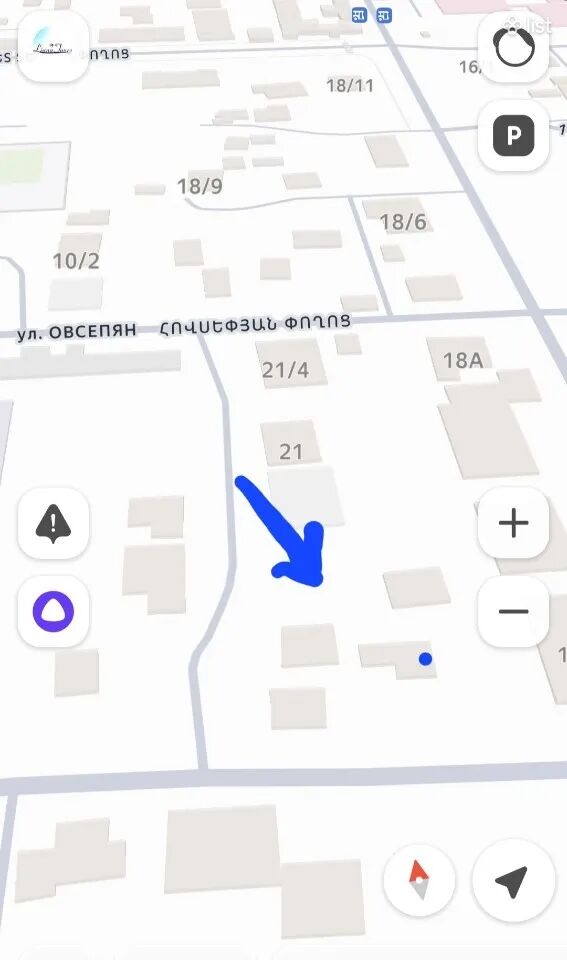Open the Alice voice assistant

[53, 611]
